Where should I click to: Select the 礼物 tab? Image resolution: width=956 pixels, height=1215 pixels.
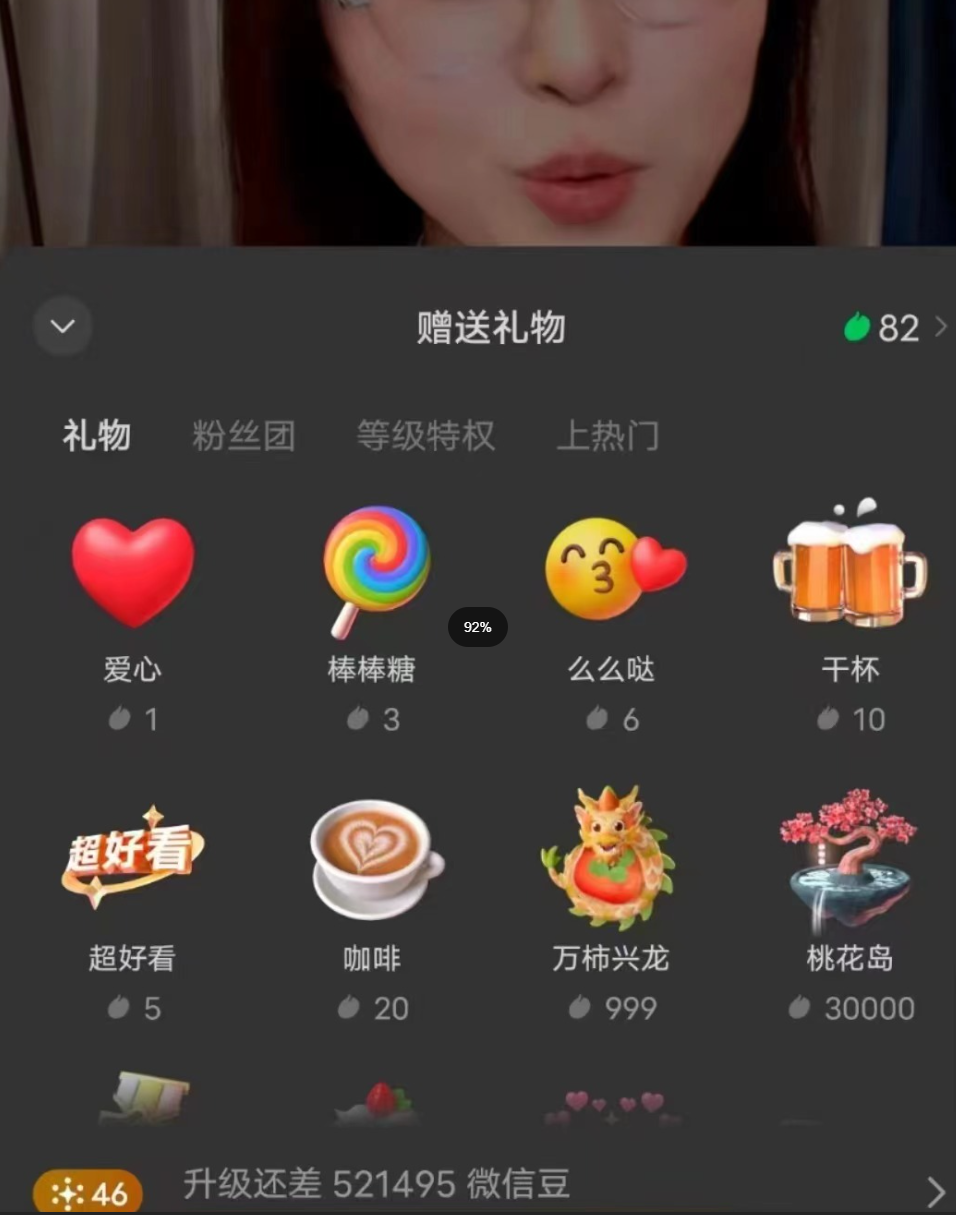tap(97, 436)
